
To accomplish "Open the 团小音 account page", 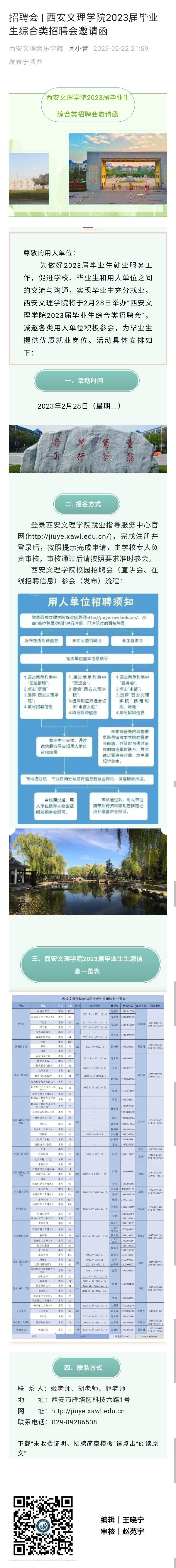I will click(x=78, y=49).
